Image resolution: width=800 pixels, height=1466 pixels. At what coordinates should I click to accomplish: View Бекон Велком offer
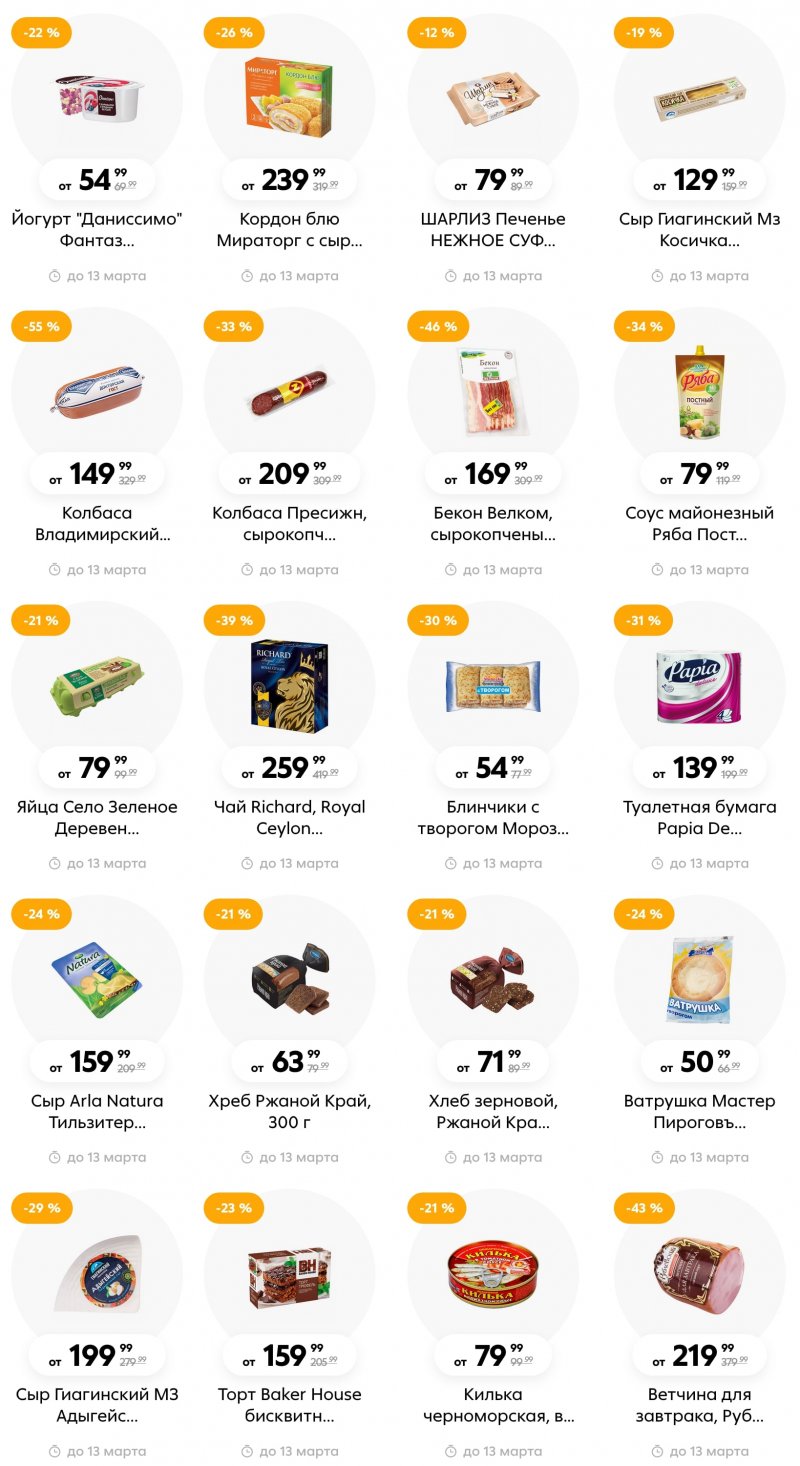[492, 394]
